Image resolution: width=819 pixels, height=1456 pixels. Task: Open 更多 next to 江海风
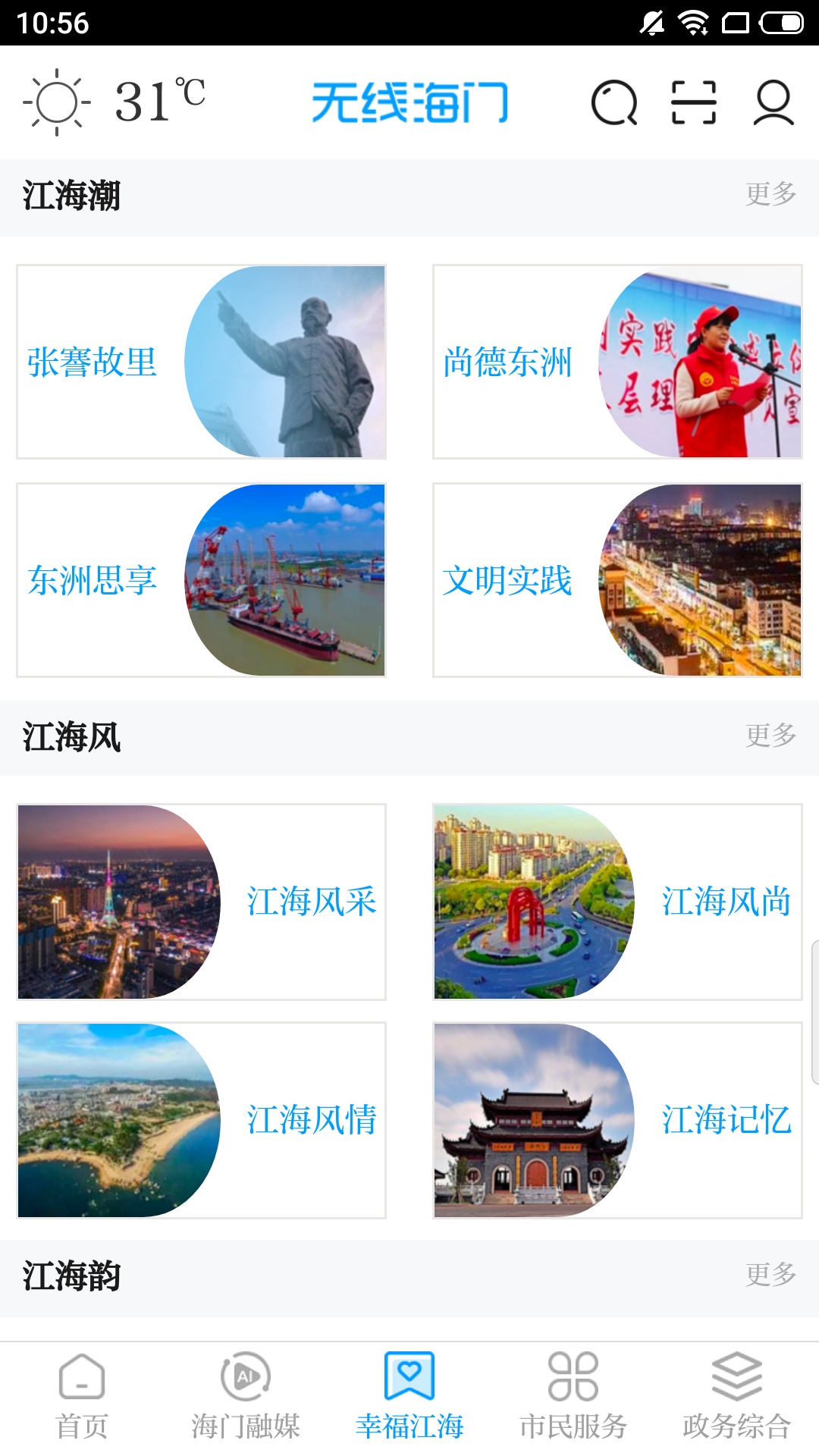coord(771,733)
